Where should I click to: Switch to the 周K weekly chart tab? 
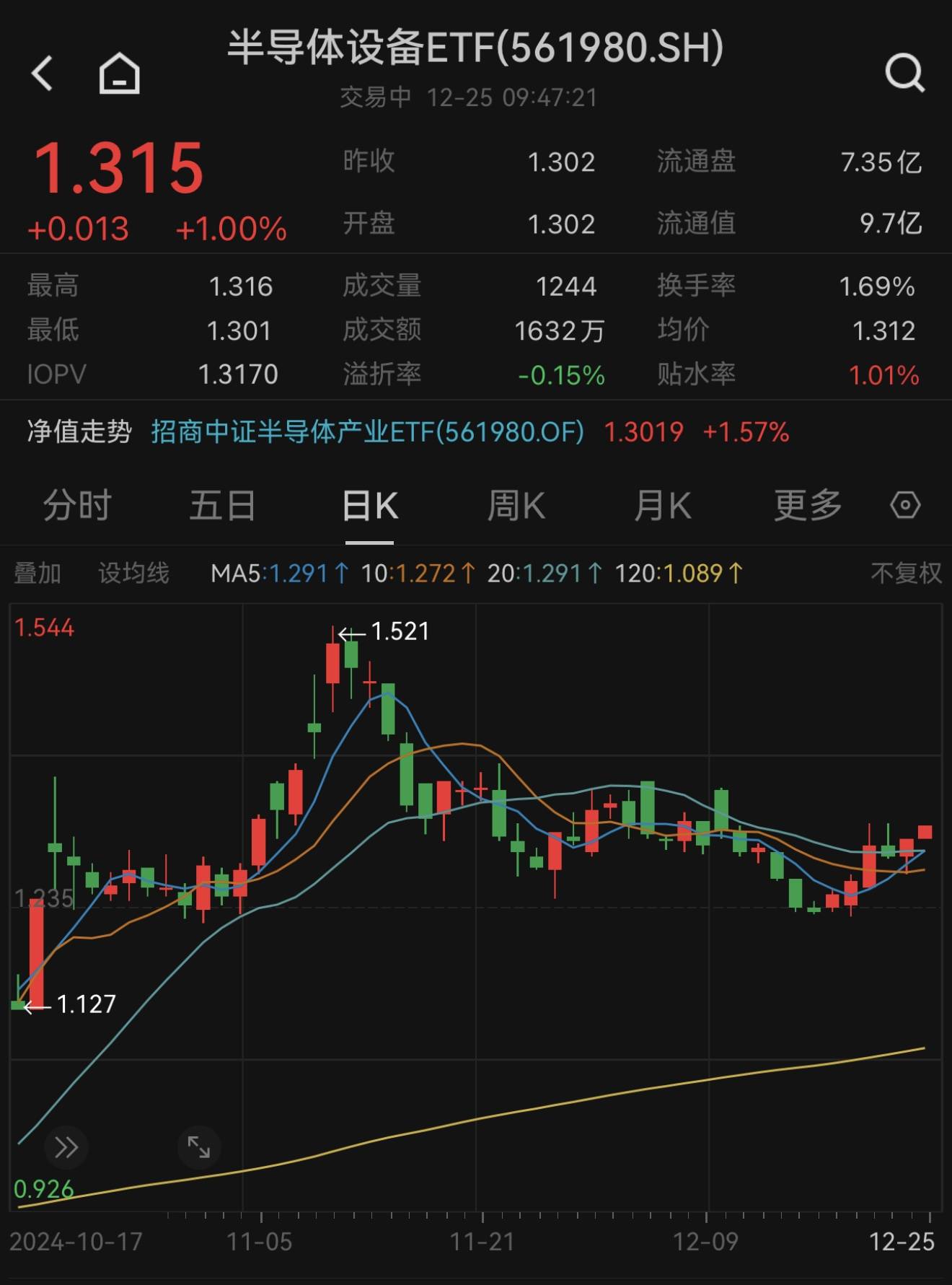coord(516,506)
